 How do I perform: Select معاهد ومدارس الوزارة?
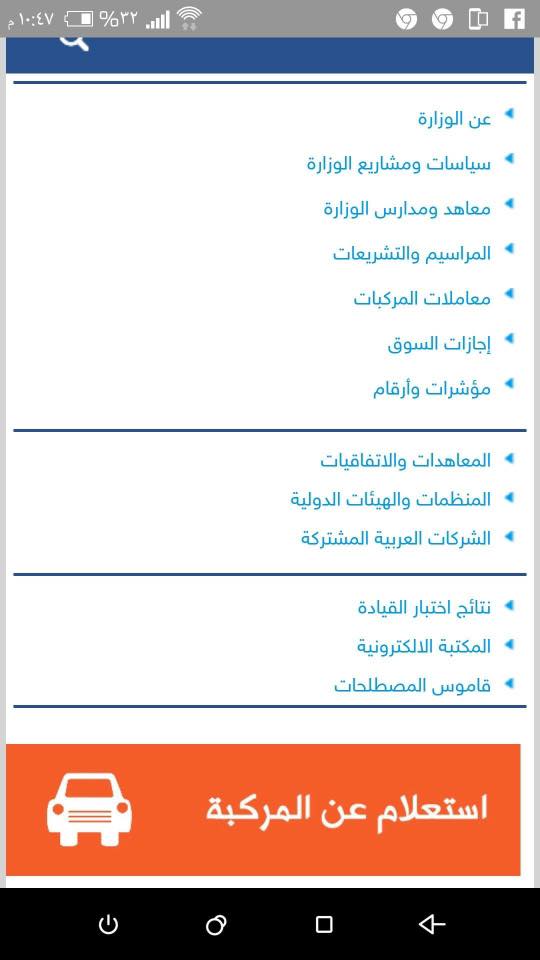coord(407,209)
